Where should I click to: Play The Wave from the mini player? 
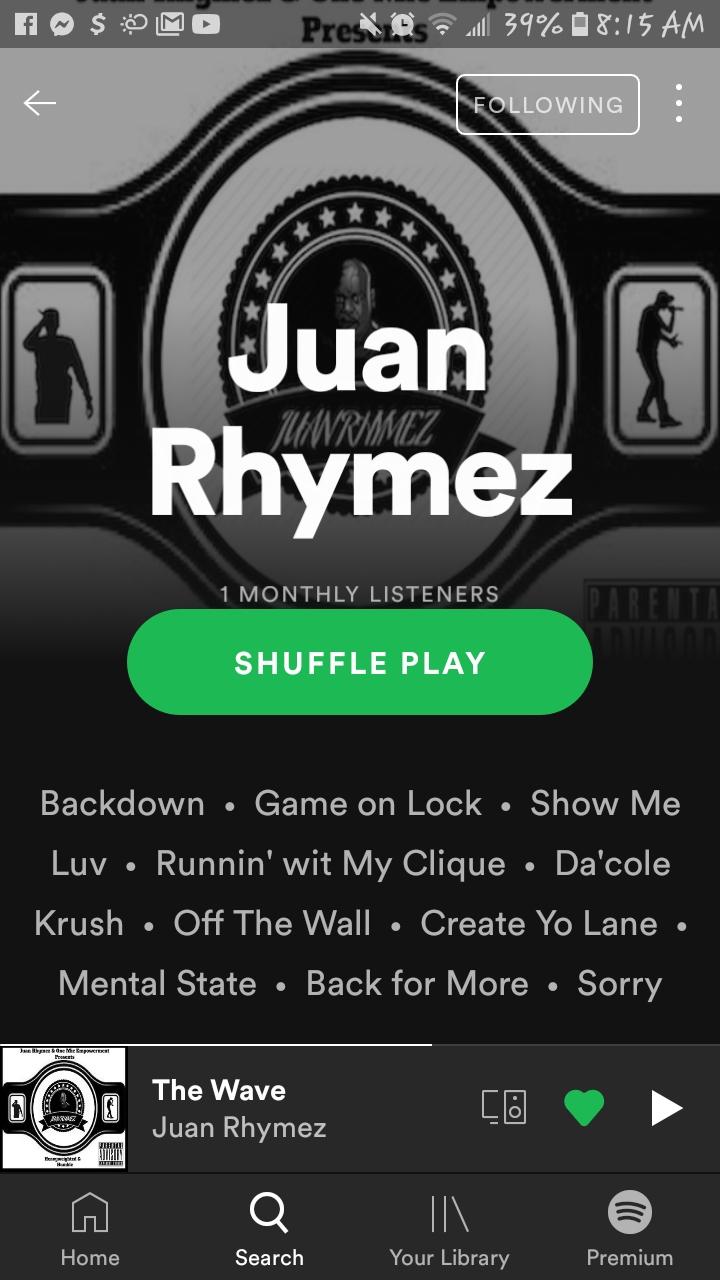[665, 1108]
